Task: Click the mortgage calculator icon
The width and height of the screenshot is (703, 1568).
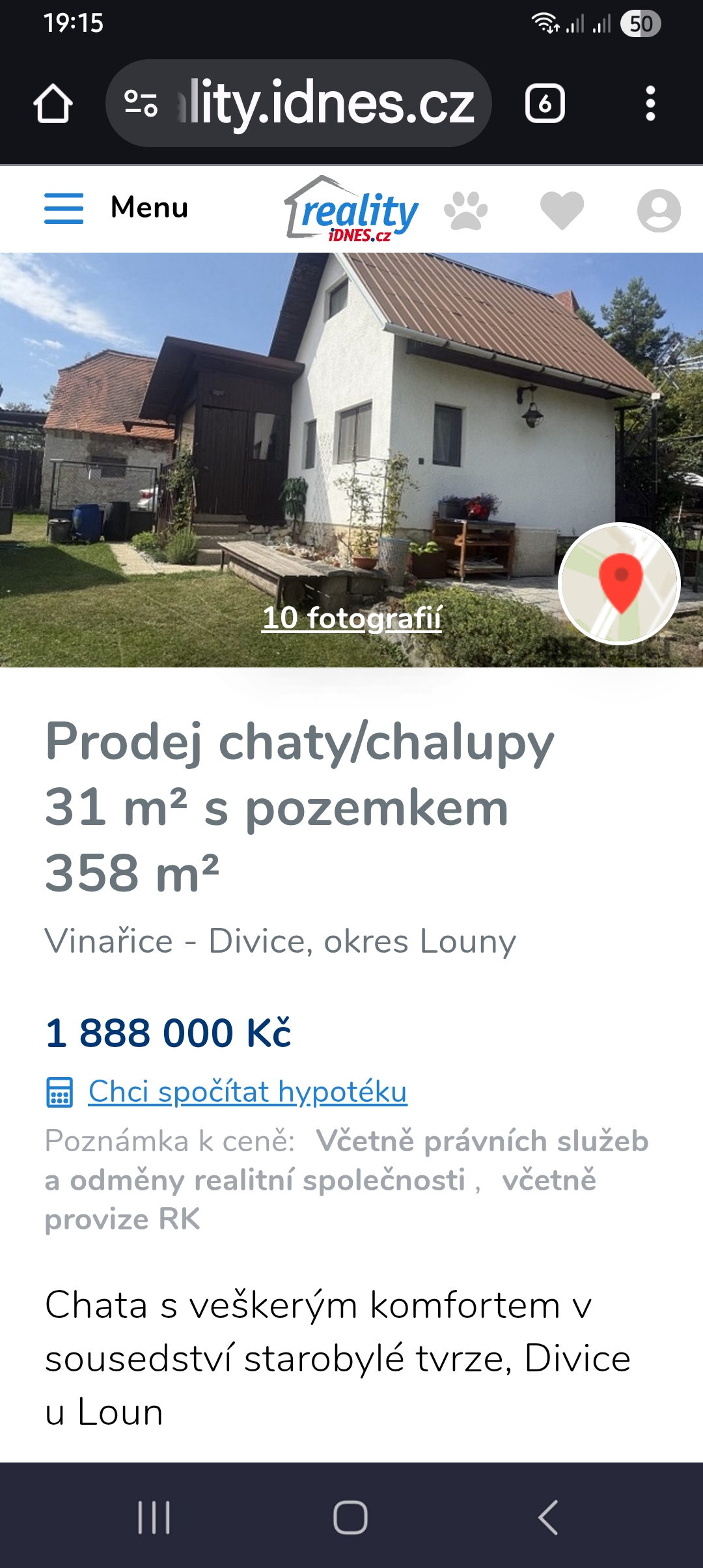Action: (59, 1091)
